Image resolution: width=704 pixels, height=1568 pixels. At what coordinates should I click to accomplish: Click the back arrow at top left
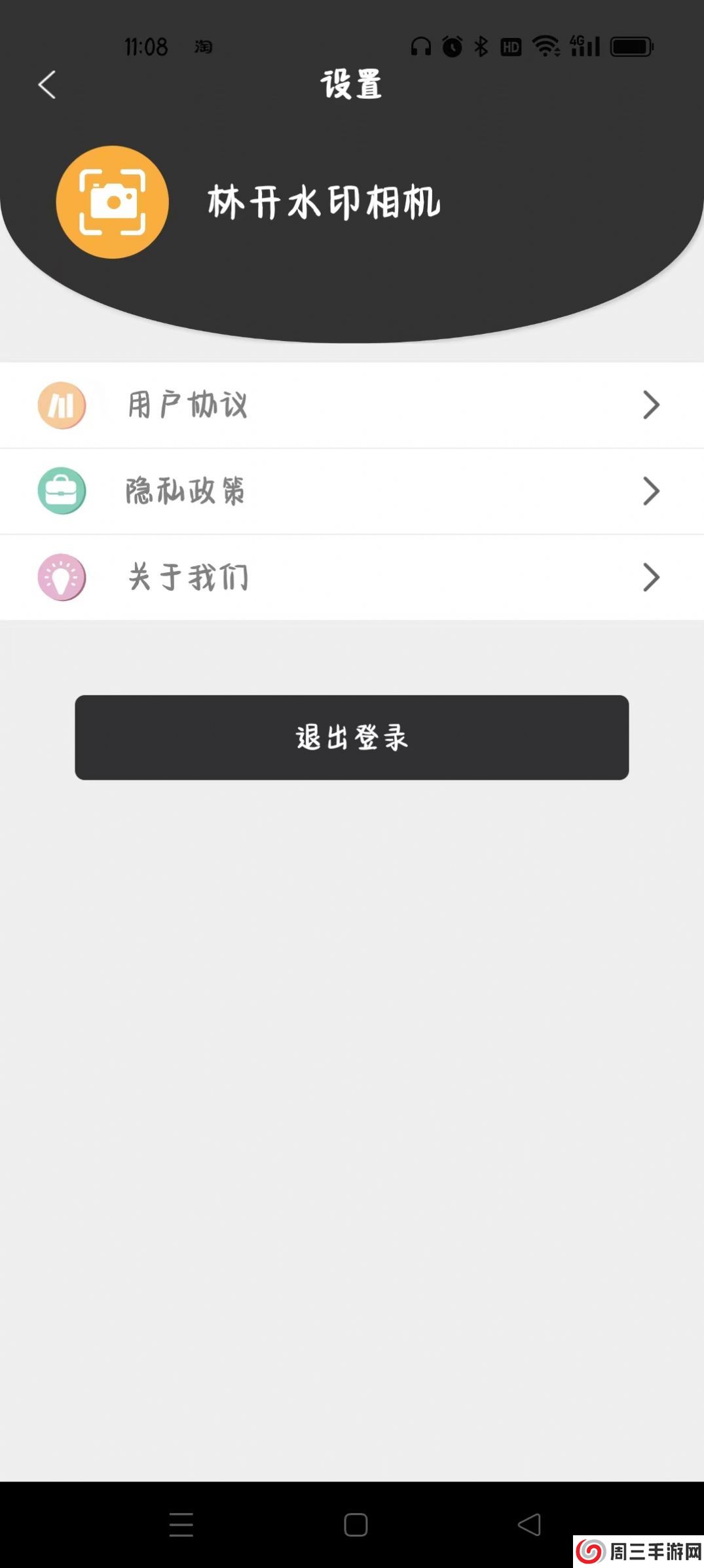point(46,85)
